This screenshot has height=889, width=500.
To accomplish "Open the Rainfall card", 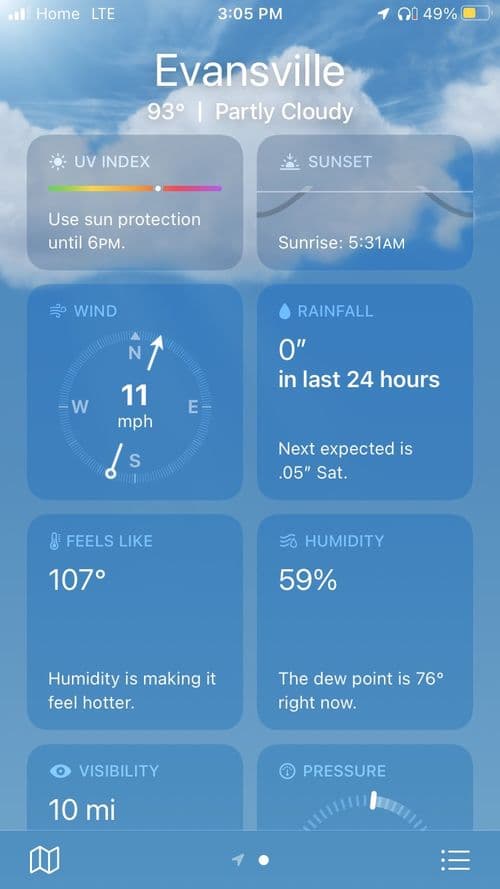I will click(365, 392).
